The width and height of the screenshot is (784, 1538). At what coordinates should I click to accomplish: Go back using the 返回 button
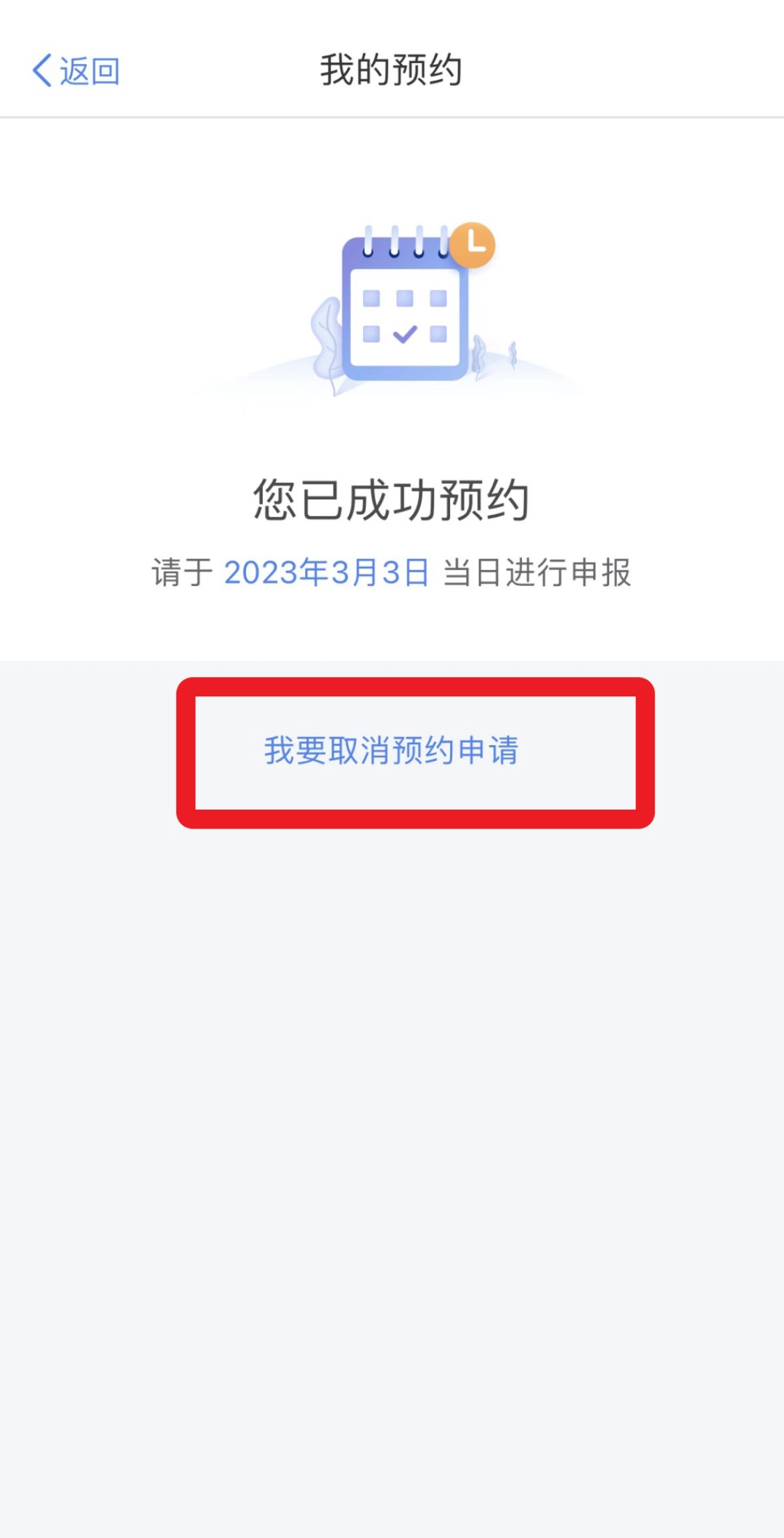tap(75, 71)
